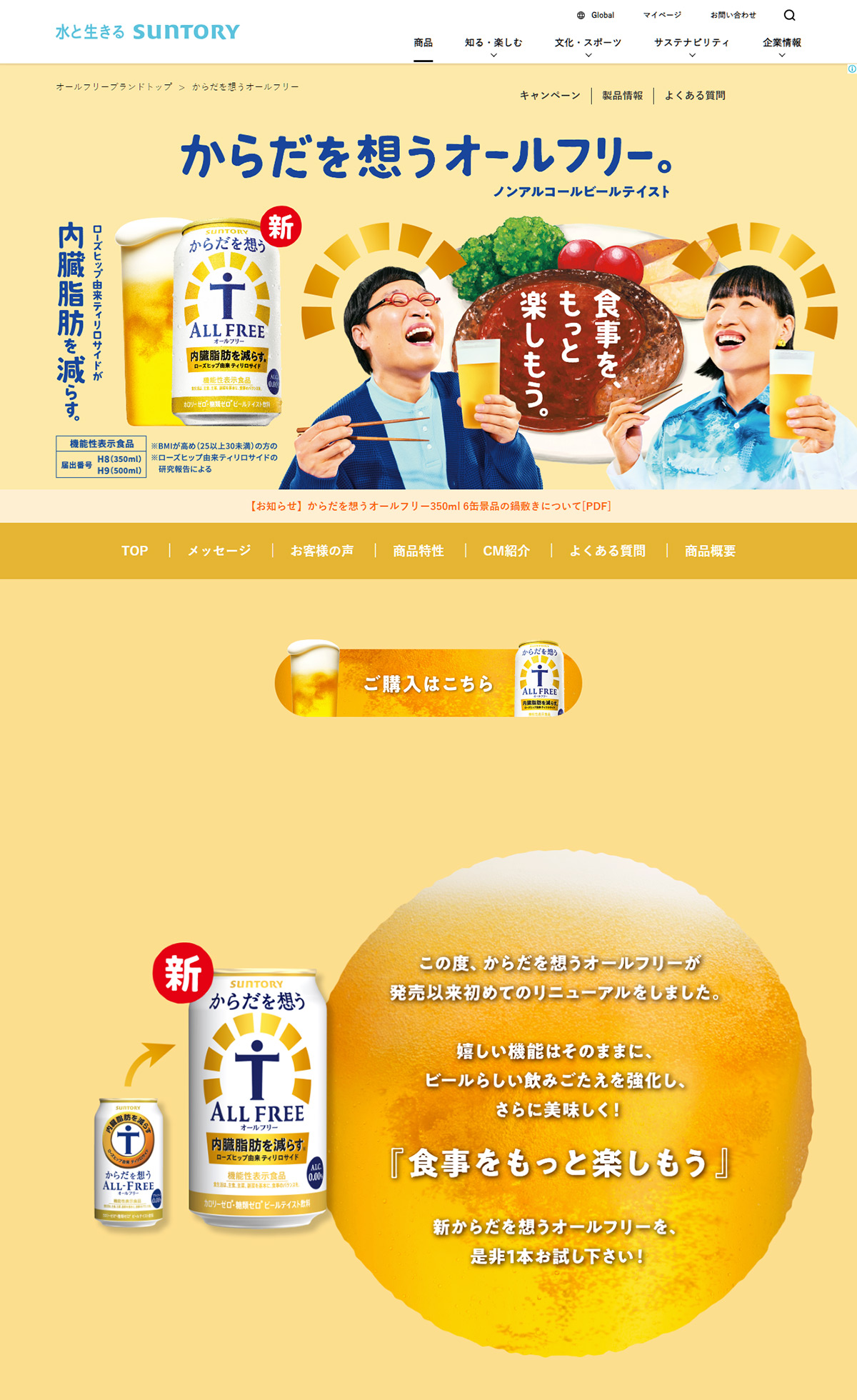Tap the ご購入はこちら purchase button
This screenshot has width=857, height=1400.
point(428,684)
